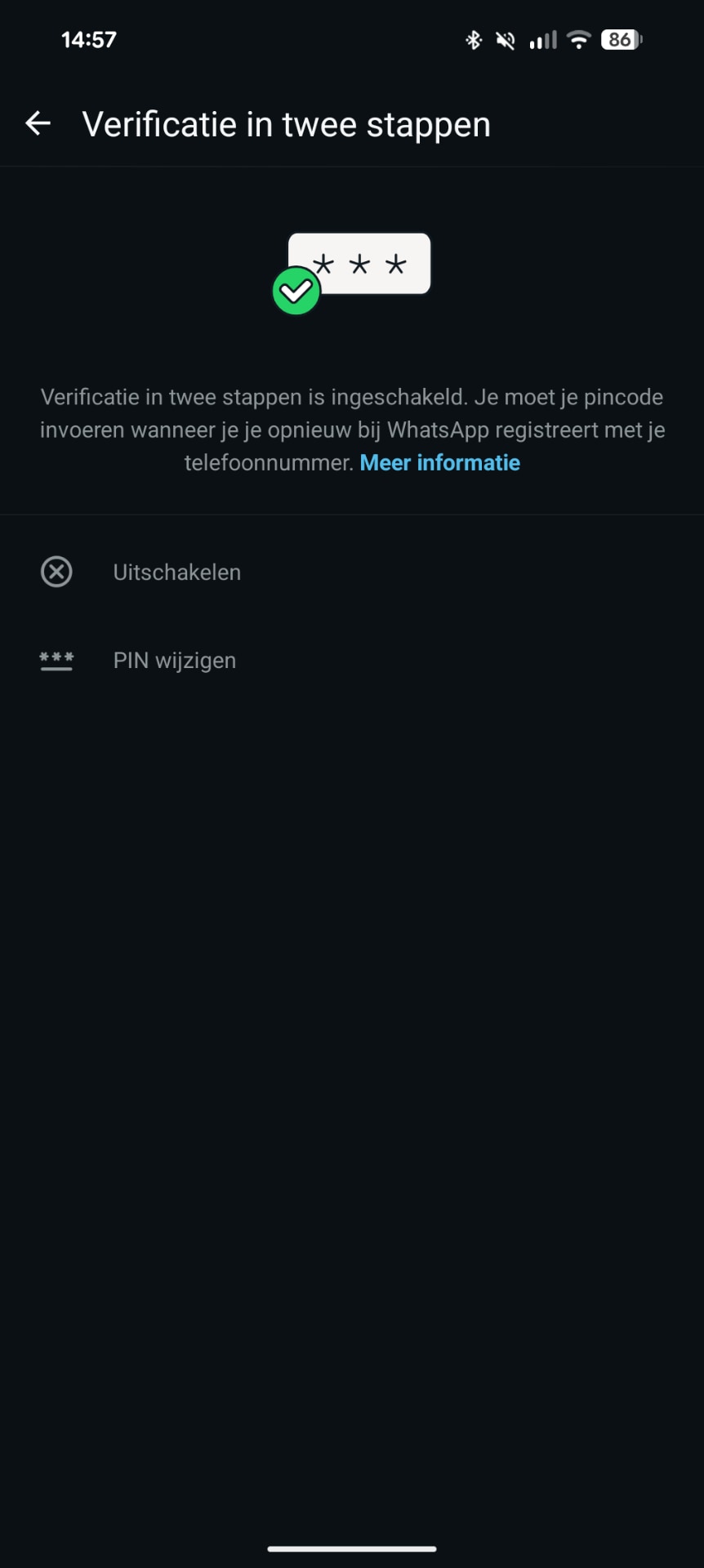This screenshot has height=1568, width=704.
Task: Tap PIN wijzigen to change your pincode
Action: [174, 660]
